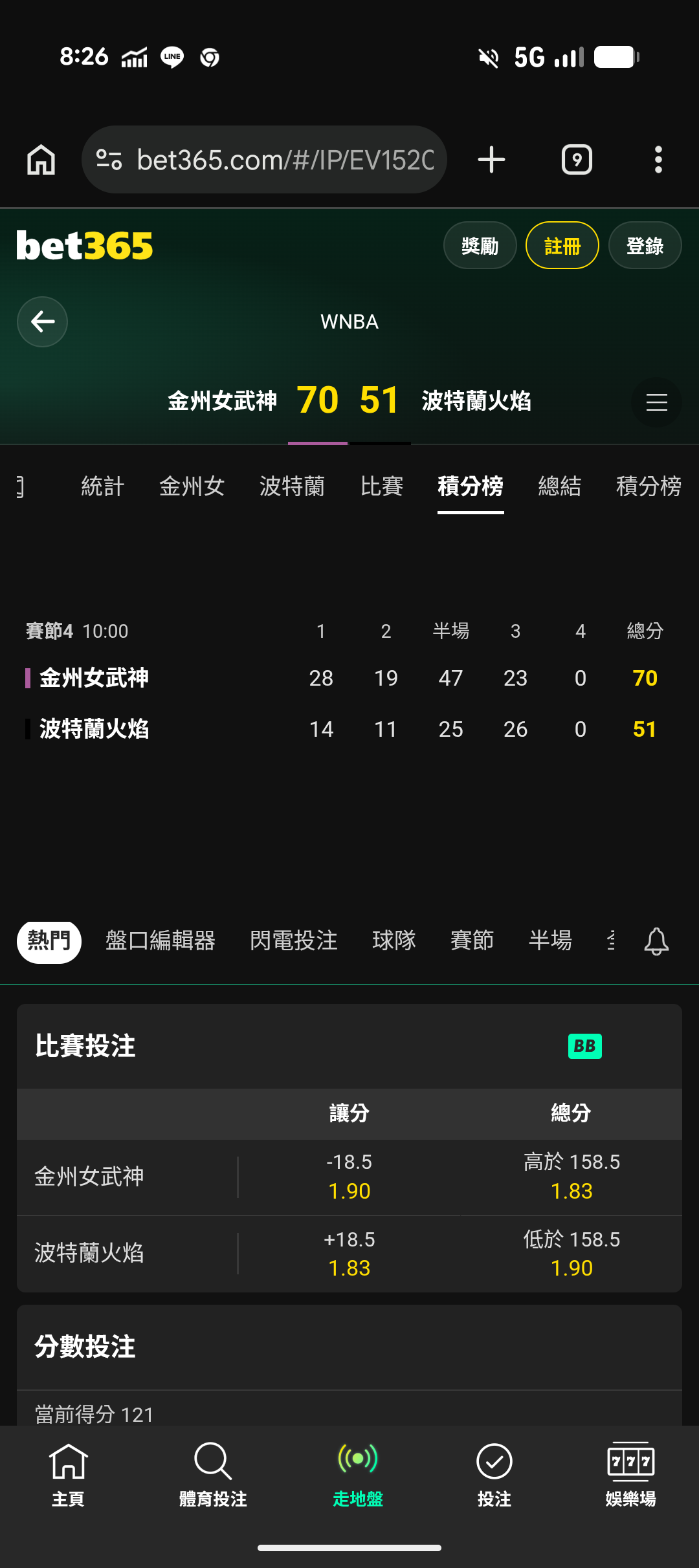Open the 娛樂場 casino tab
Image resolution: width=699 pixels, height=1568 pixels.
pyautogui.click(x=630, y=1475)
